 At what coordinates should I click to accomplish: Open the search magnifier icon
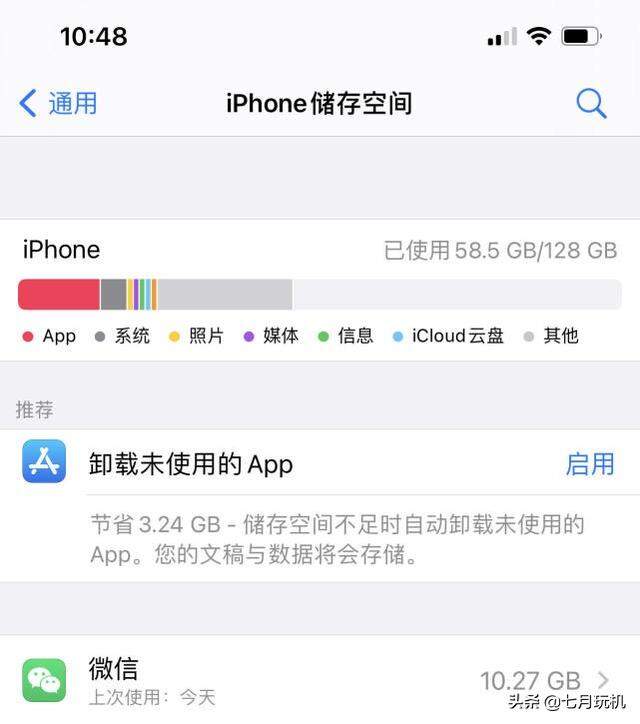click(591, 103)
